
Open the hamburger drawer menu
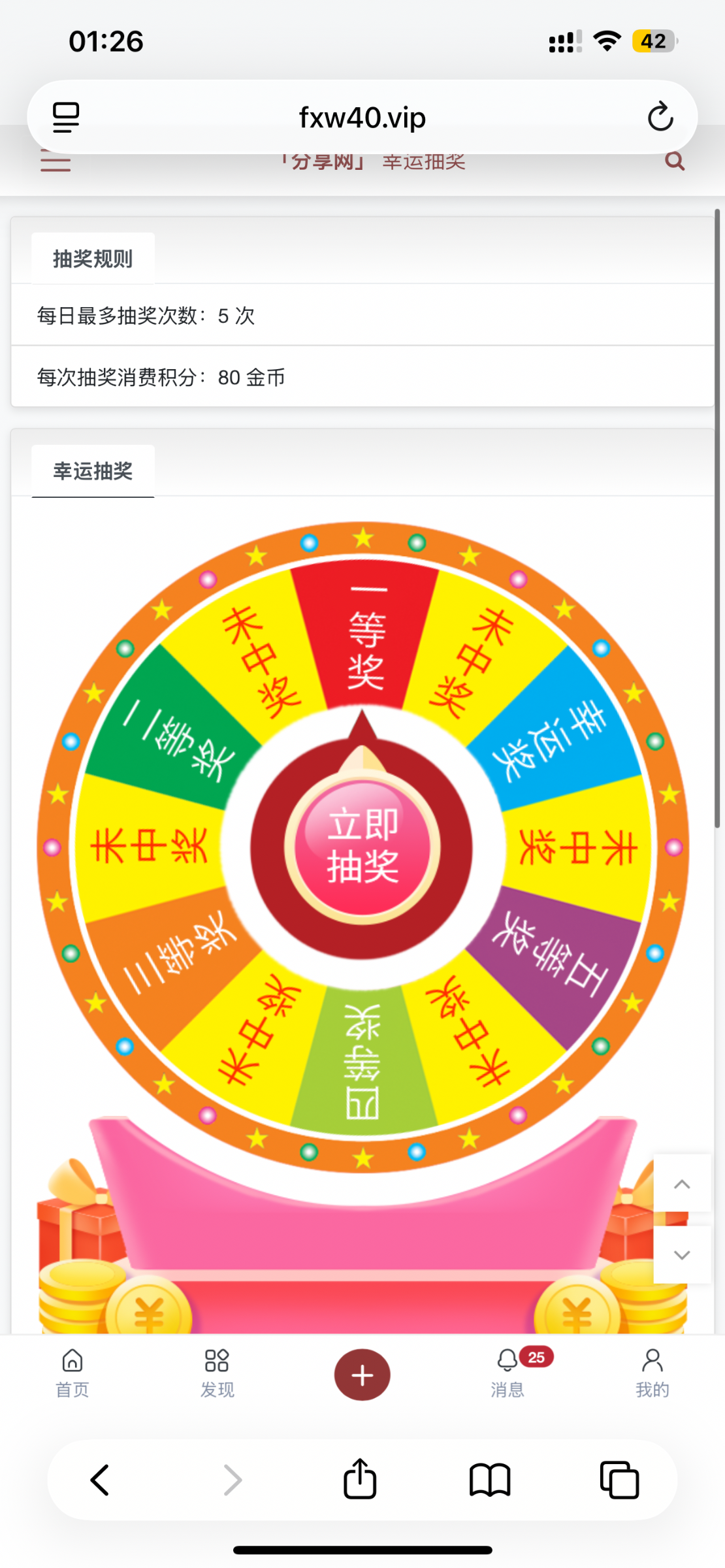(56, 161)
